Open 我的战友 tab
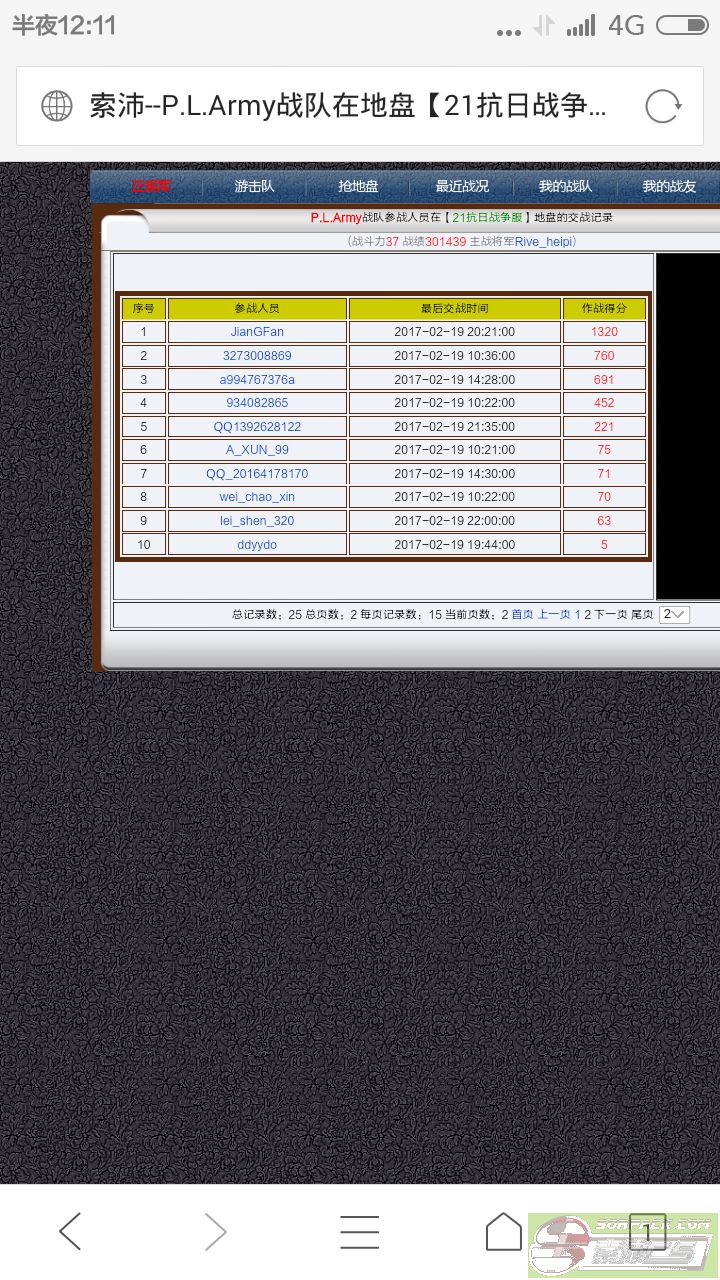Viewport: 720px width, 1280px height. [x=669, y=186]
